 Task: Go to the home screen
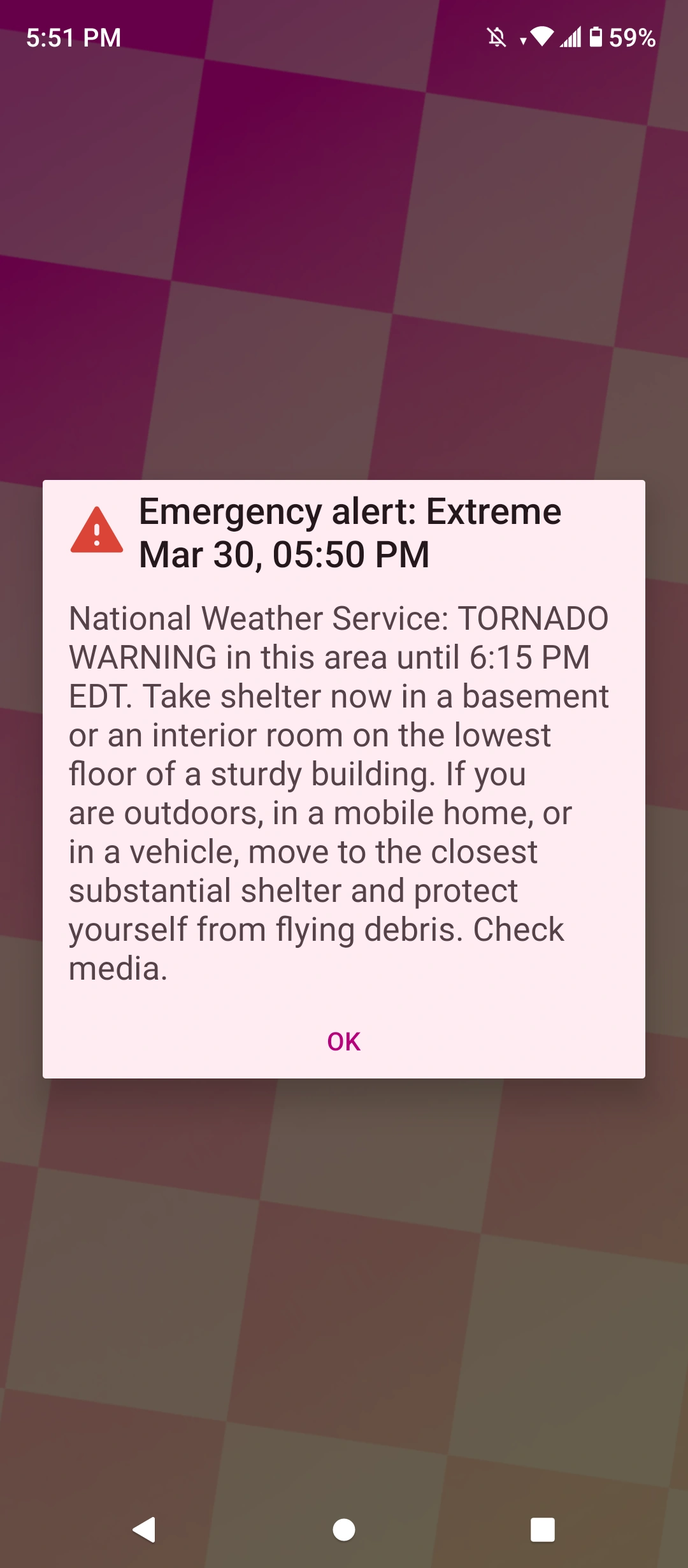344,1529
